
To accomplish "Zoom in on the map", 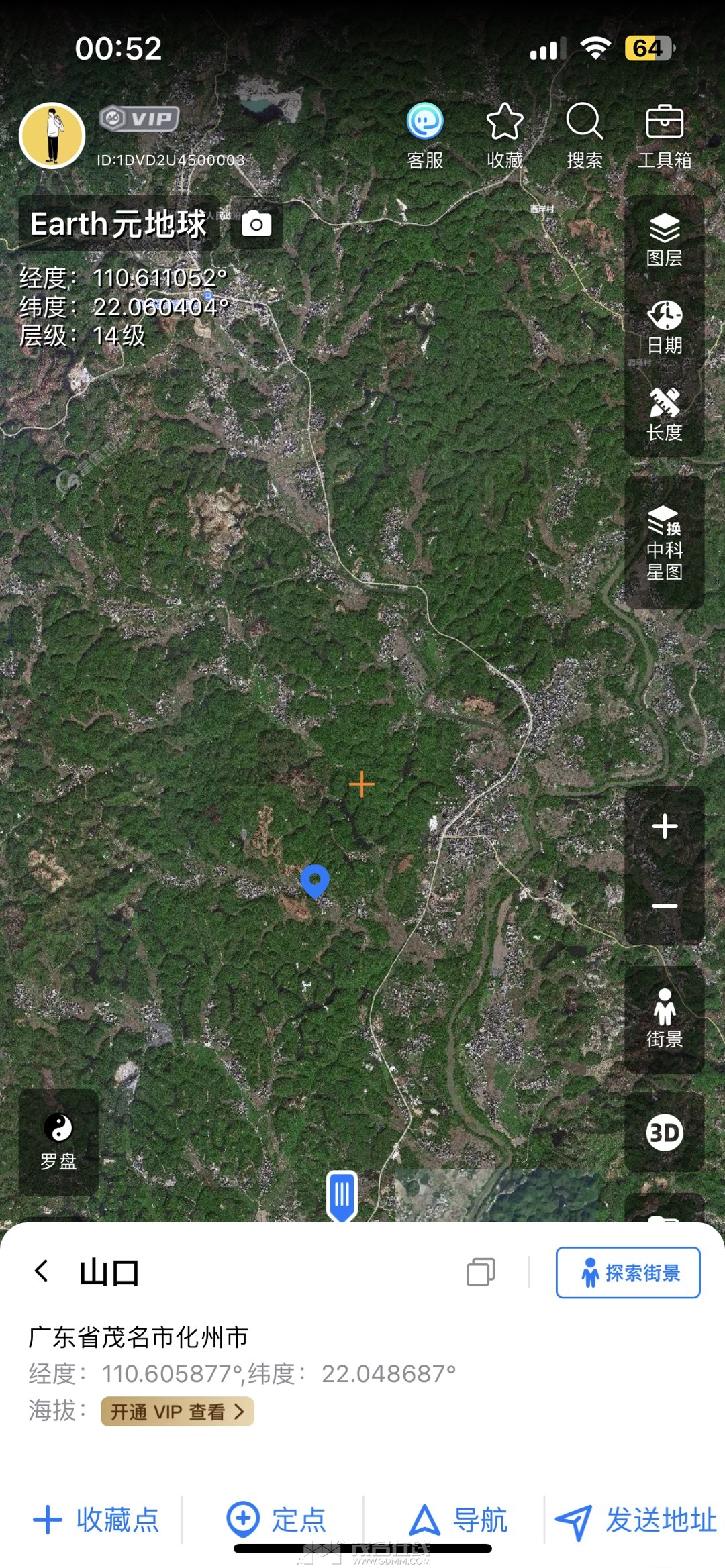I will (x=664, y=826).
